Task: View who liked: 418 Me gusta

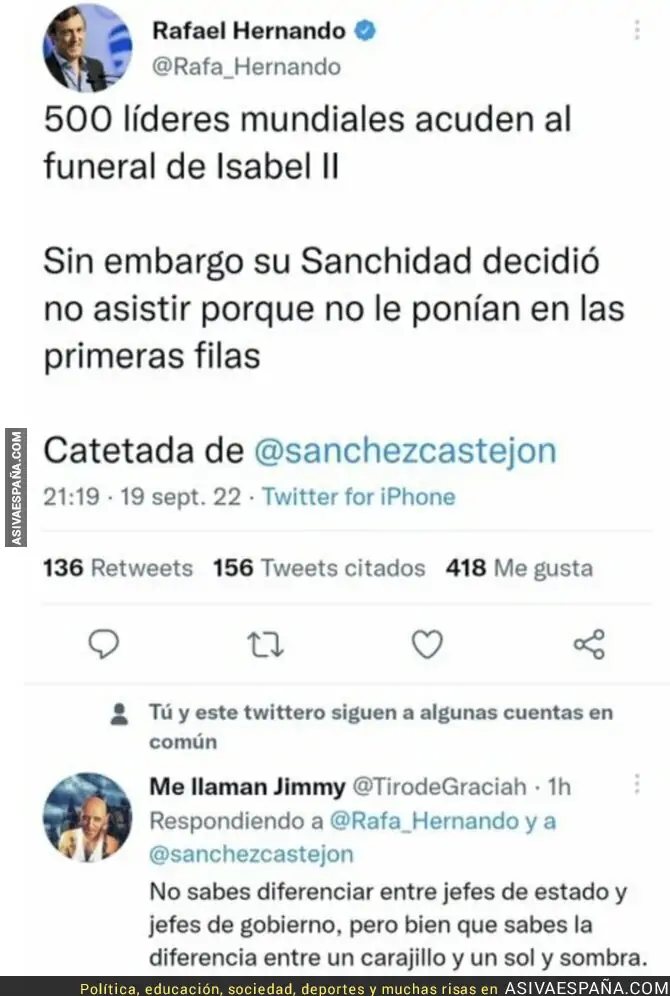Action: (x=519, y=568)
